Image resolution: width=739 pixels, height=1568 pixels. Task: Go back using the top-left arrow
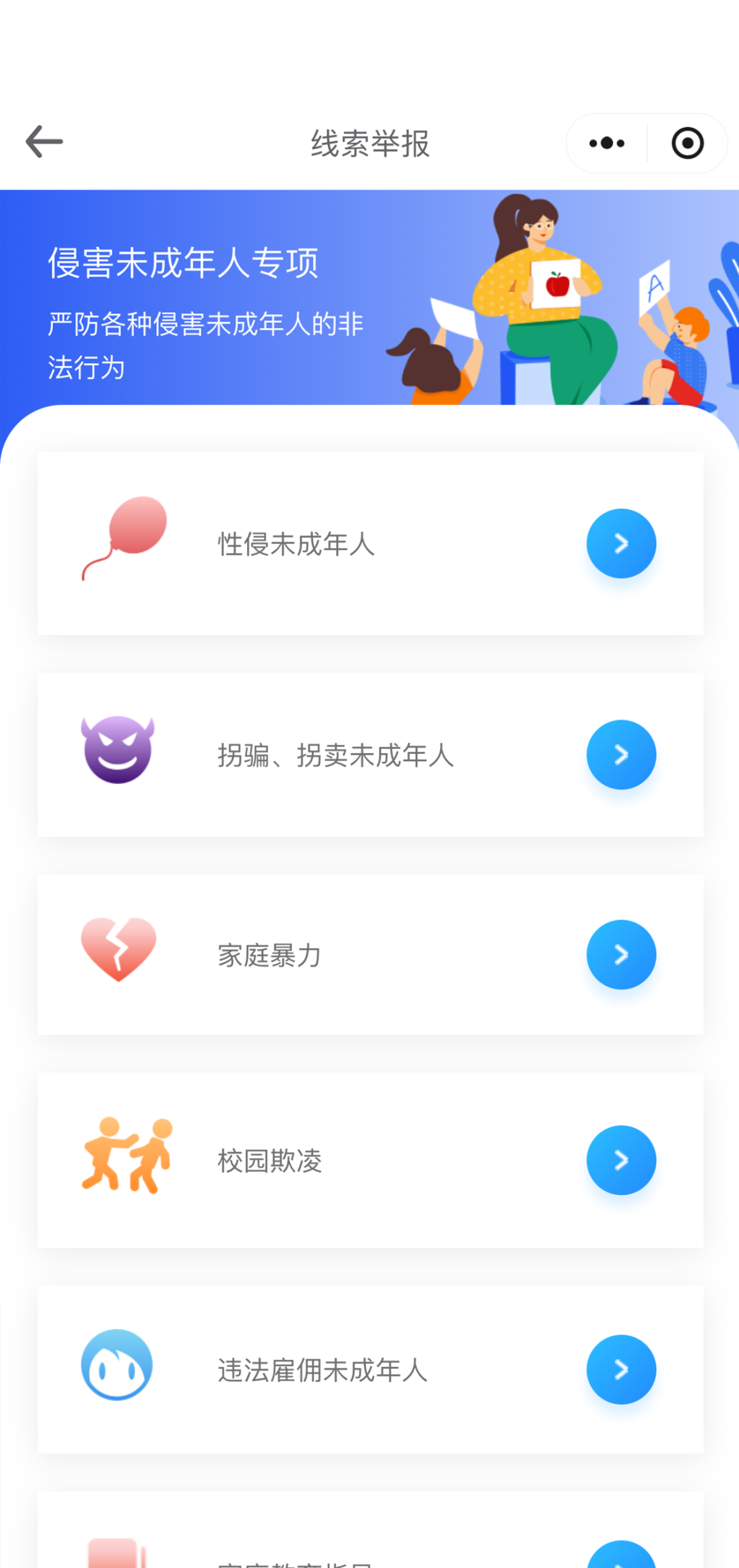click(x=44, y=142)
